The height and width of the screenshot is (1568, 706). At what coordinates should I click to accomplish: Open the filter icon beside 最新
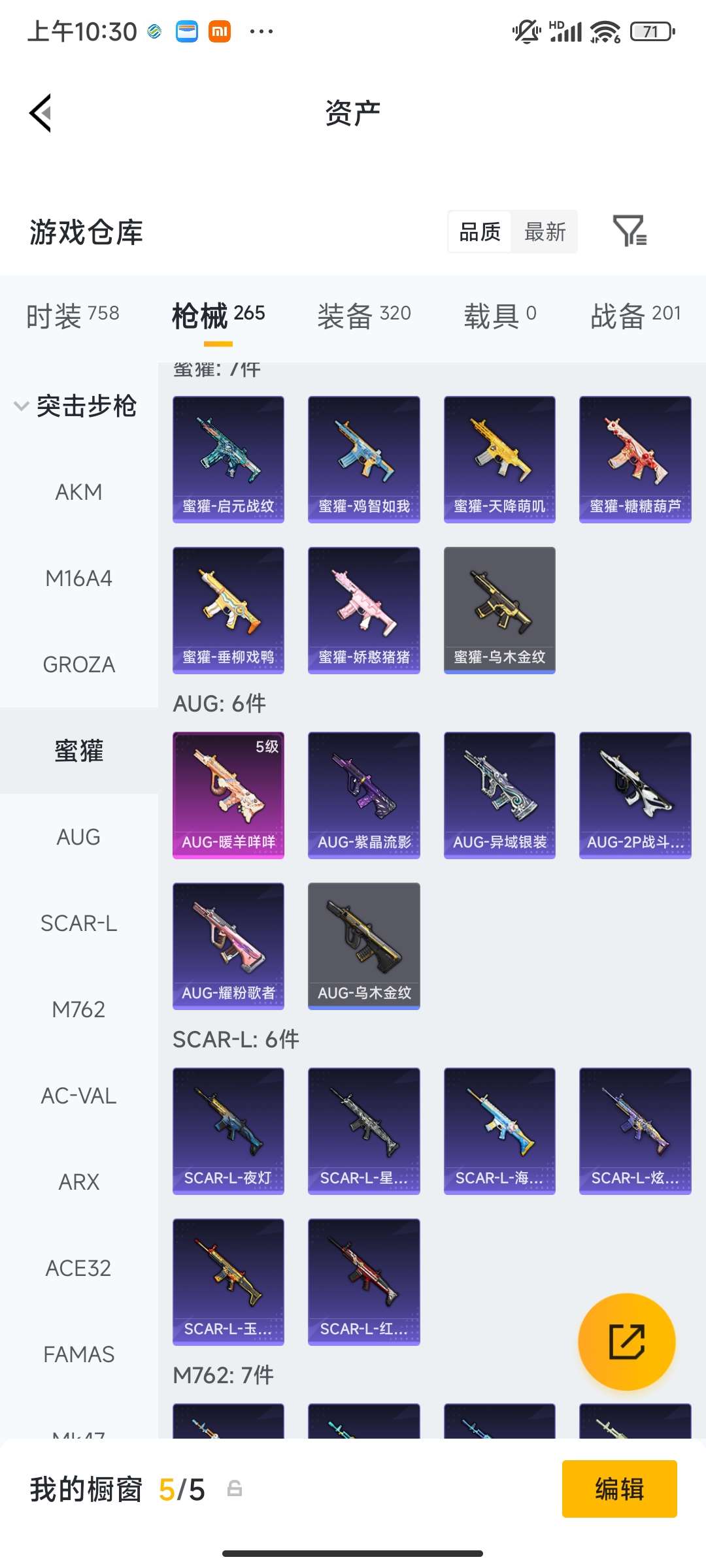click(x=630, y=231)
